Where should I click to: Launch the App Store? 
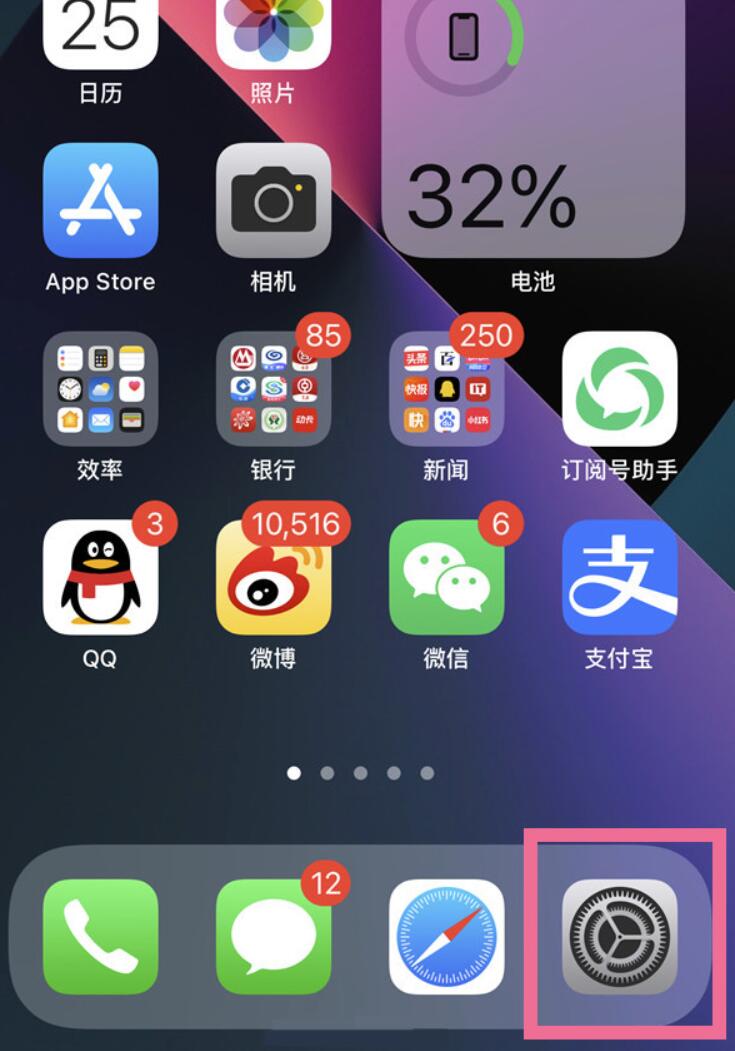[x=100, y=200]
